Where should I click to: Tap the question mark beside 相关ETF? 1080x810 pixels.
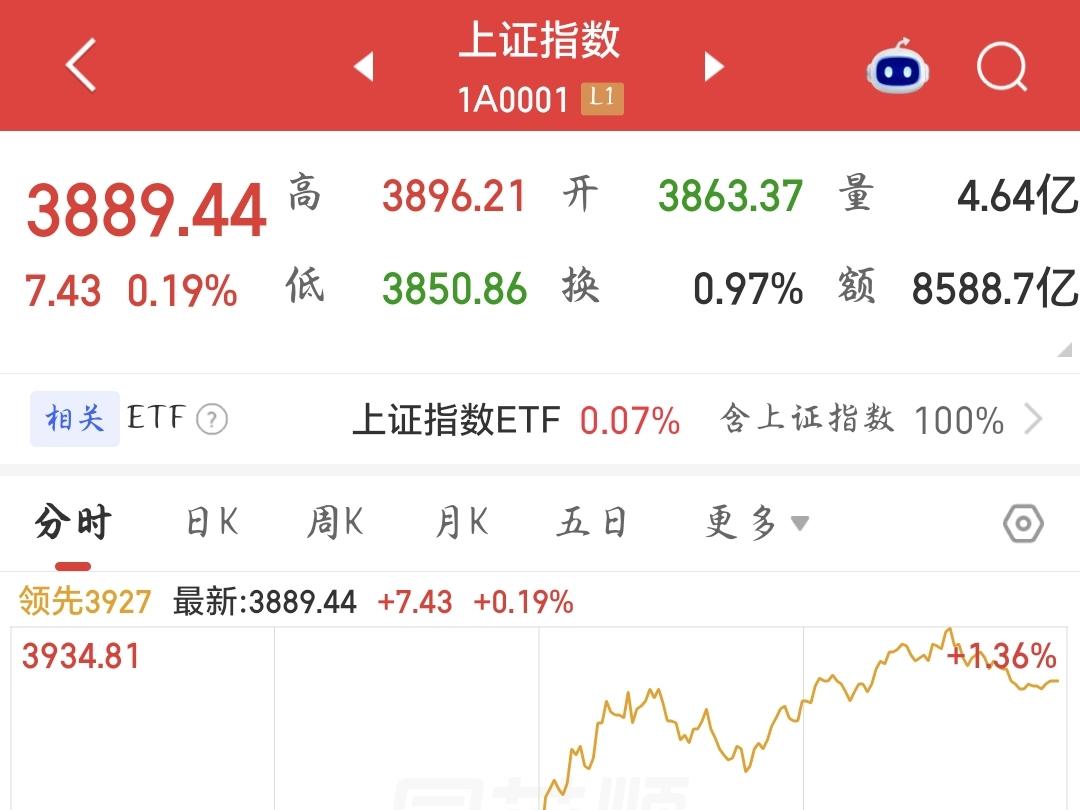point(211,419)
